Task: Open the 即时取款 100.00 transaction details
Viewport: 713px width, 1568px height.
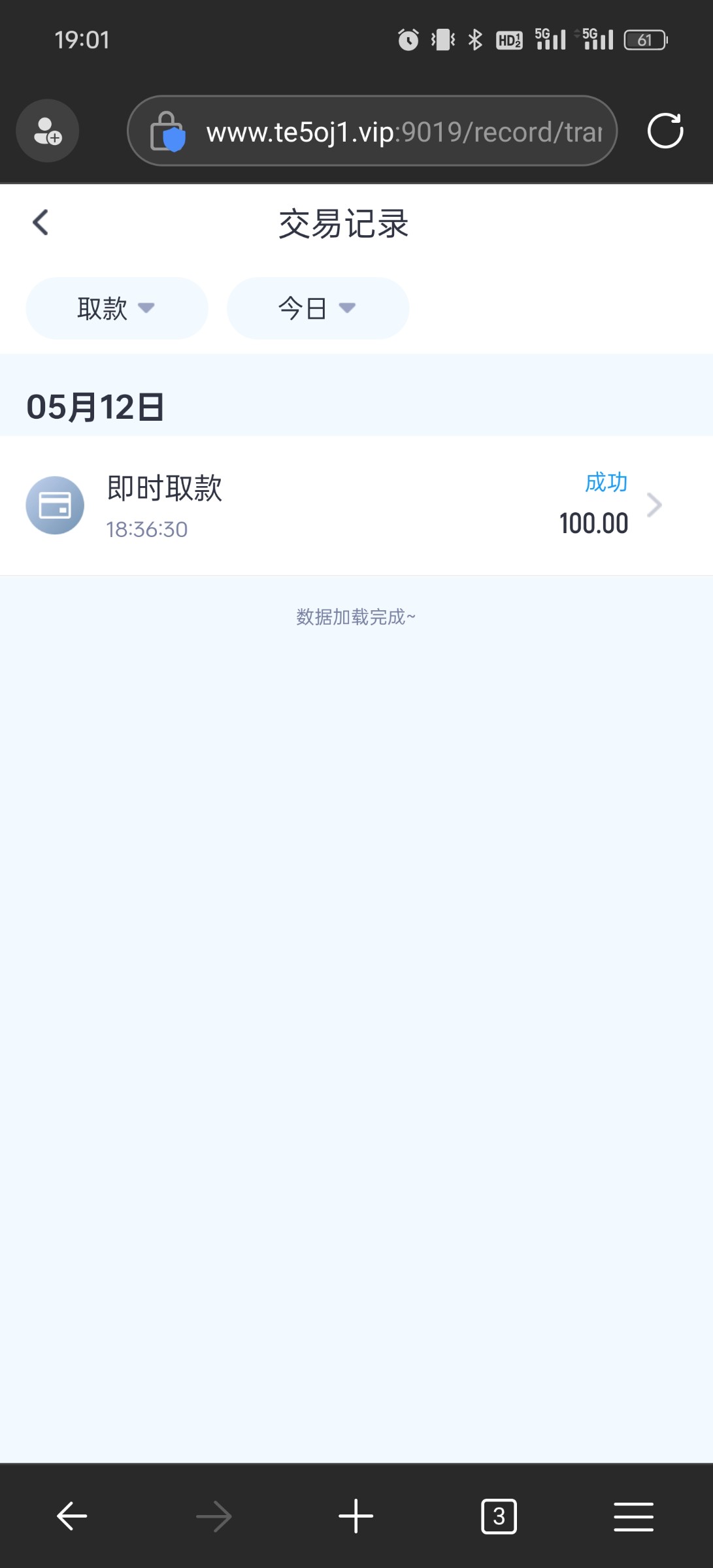Action: tap(356, 506)
